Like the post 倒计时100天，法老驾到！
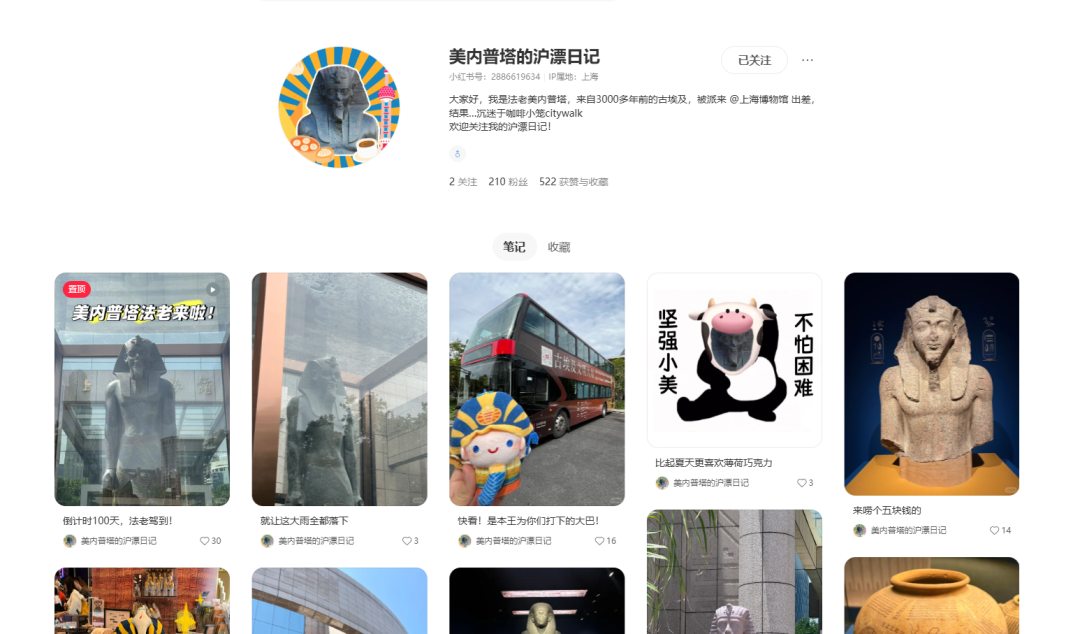The height and width of the screenshot is (634, 1080). 205,541
